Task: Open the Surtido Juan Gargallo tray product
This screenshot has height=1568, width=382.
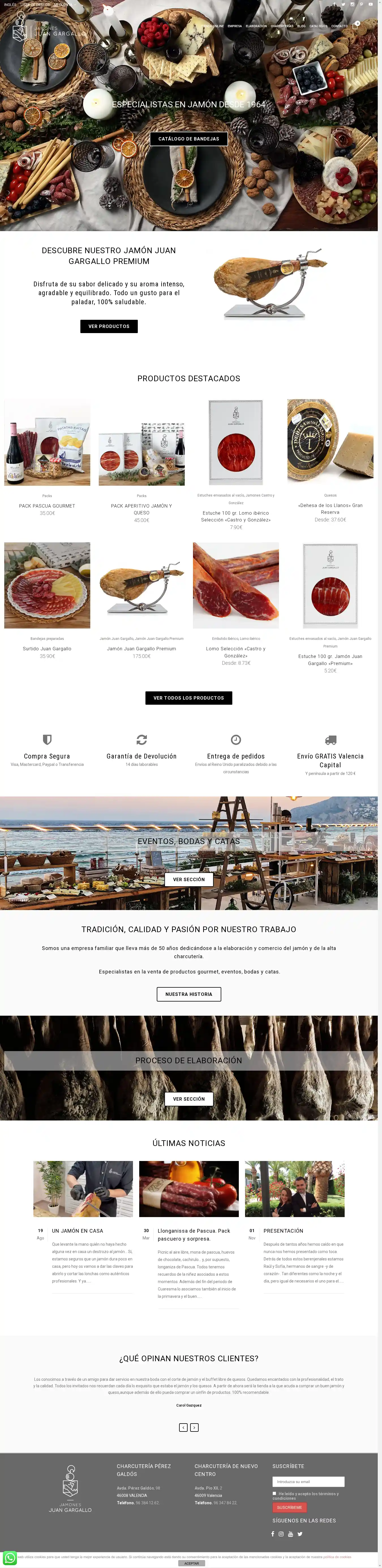Action: coord(47,649)
